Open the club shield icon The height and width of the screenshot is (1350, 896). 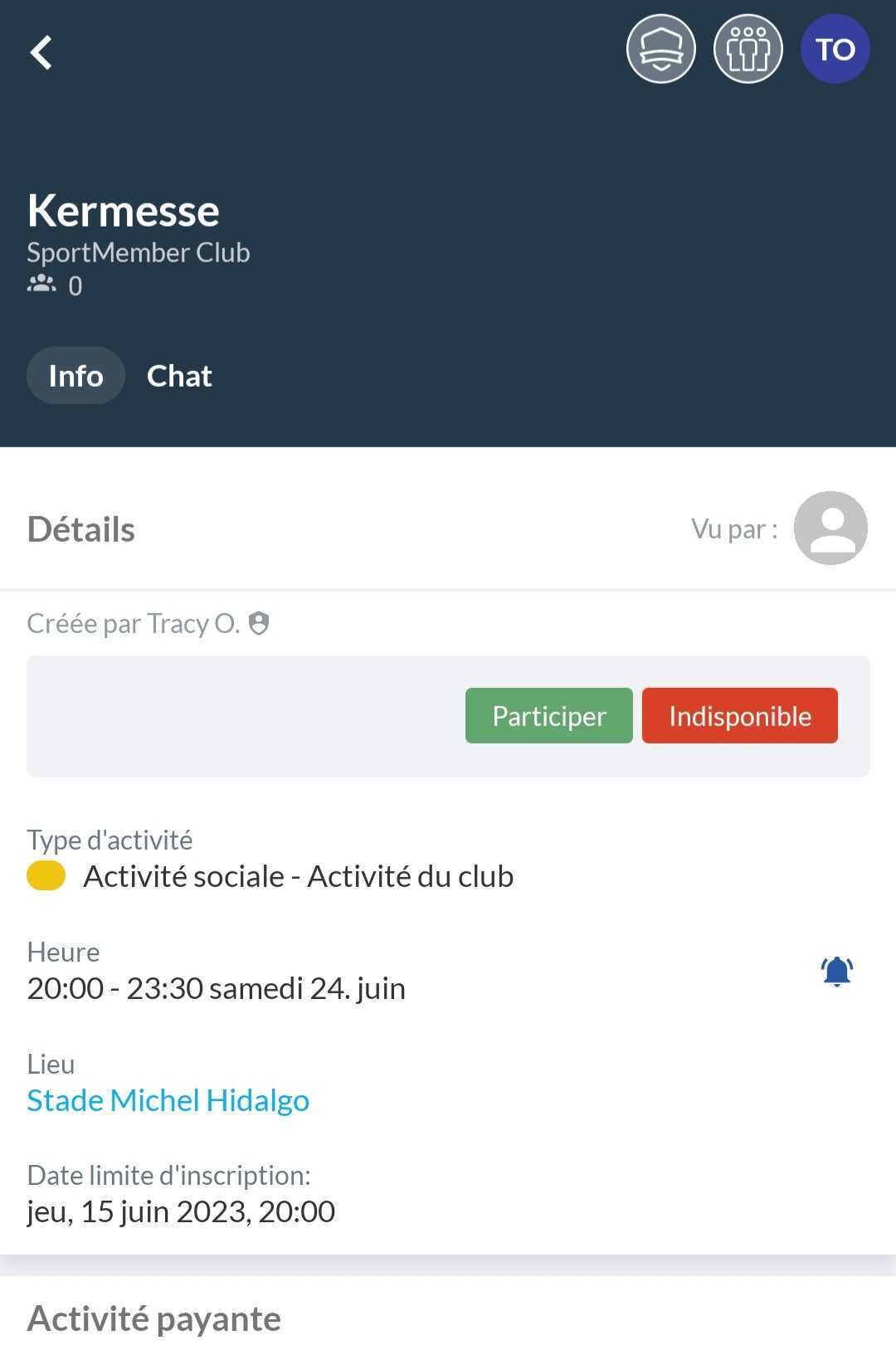tap(660, 50)
